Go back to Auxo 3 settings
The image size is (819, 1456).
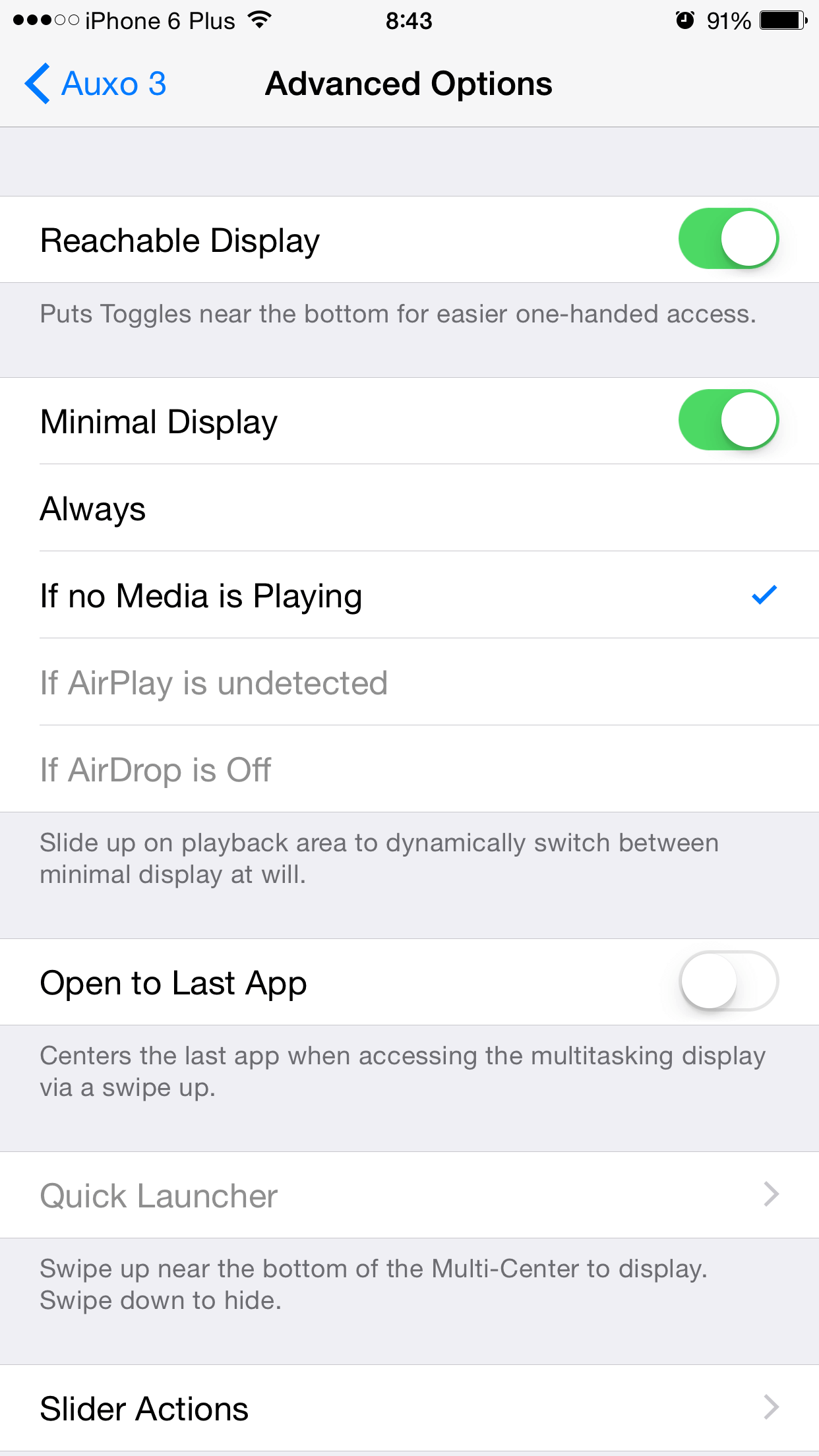point(96,84)
